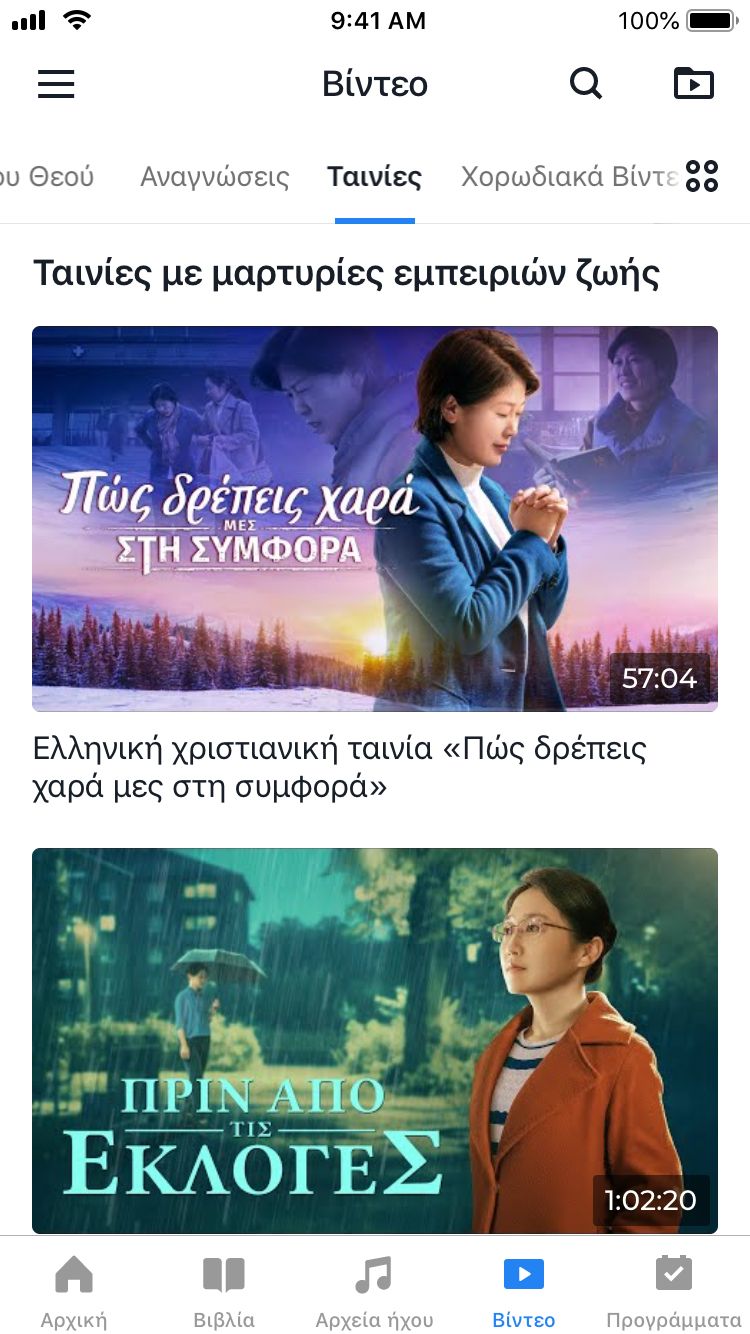Open the Βιβλία tab
The width and height of the screenshot is (750, 1334).
[x=224, y=1290]
